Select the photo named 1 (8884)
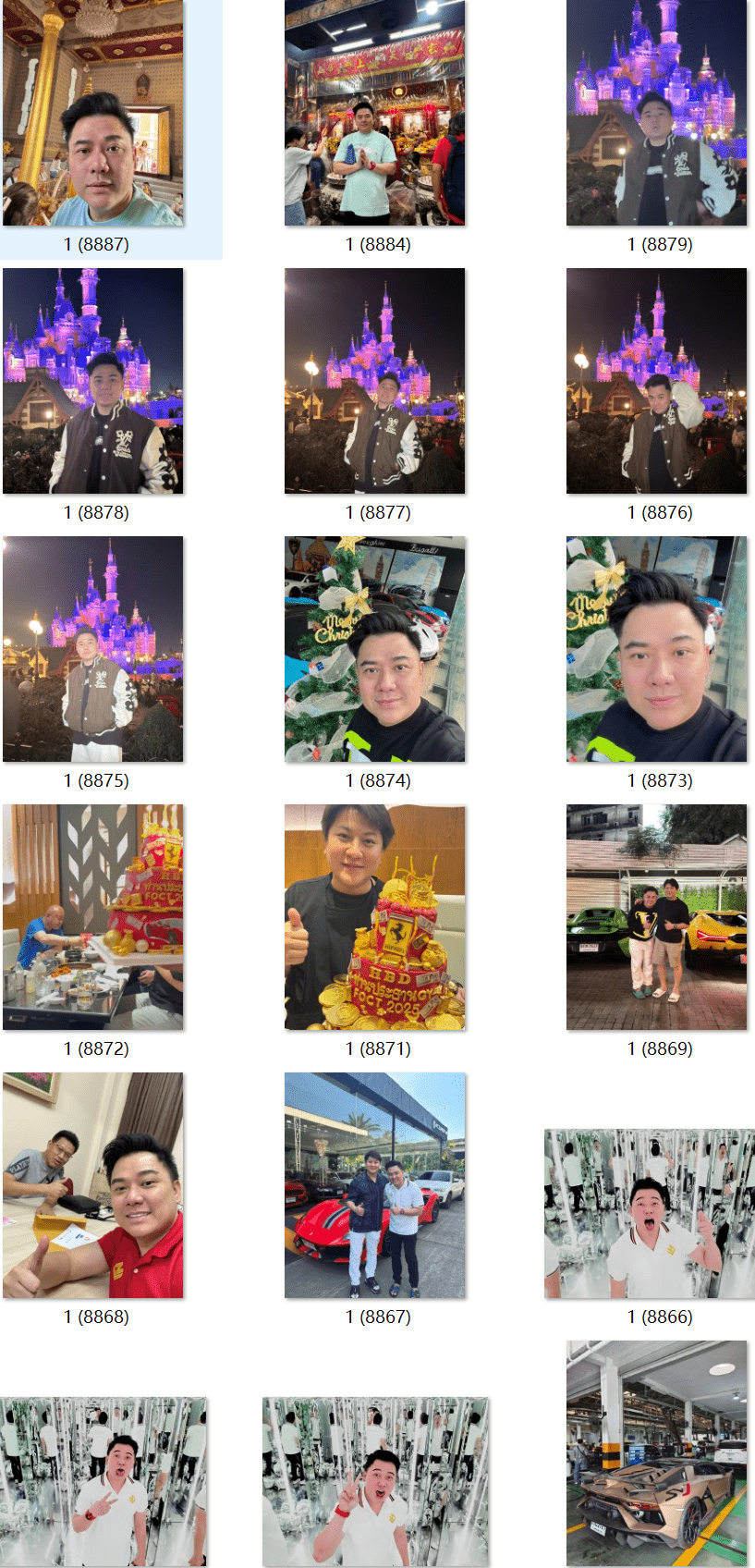This screenshot has height=1568, width=755. [375, 114]
